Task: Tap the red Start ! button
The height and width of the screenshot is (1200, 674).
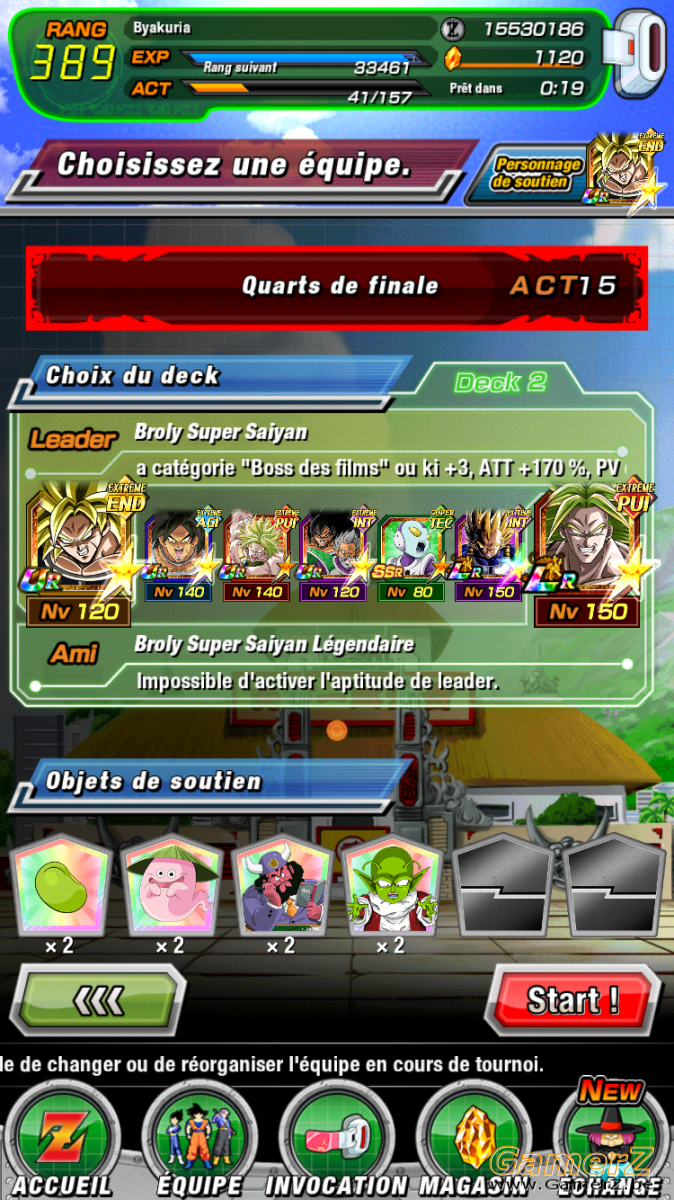Action: (x=572, y=999)
